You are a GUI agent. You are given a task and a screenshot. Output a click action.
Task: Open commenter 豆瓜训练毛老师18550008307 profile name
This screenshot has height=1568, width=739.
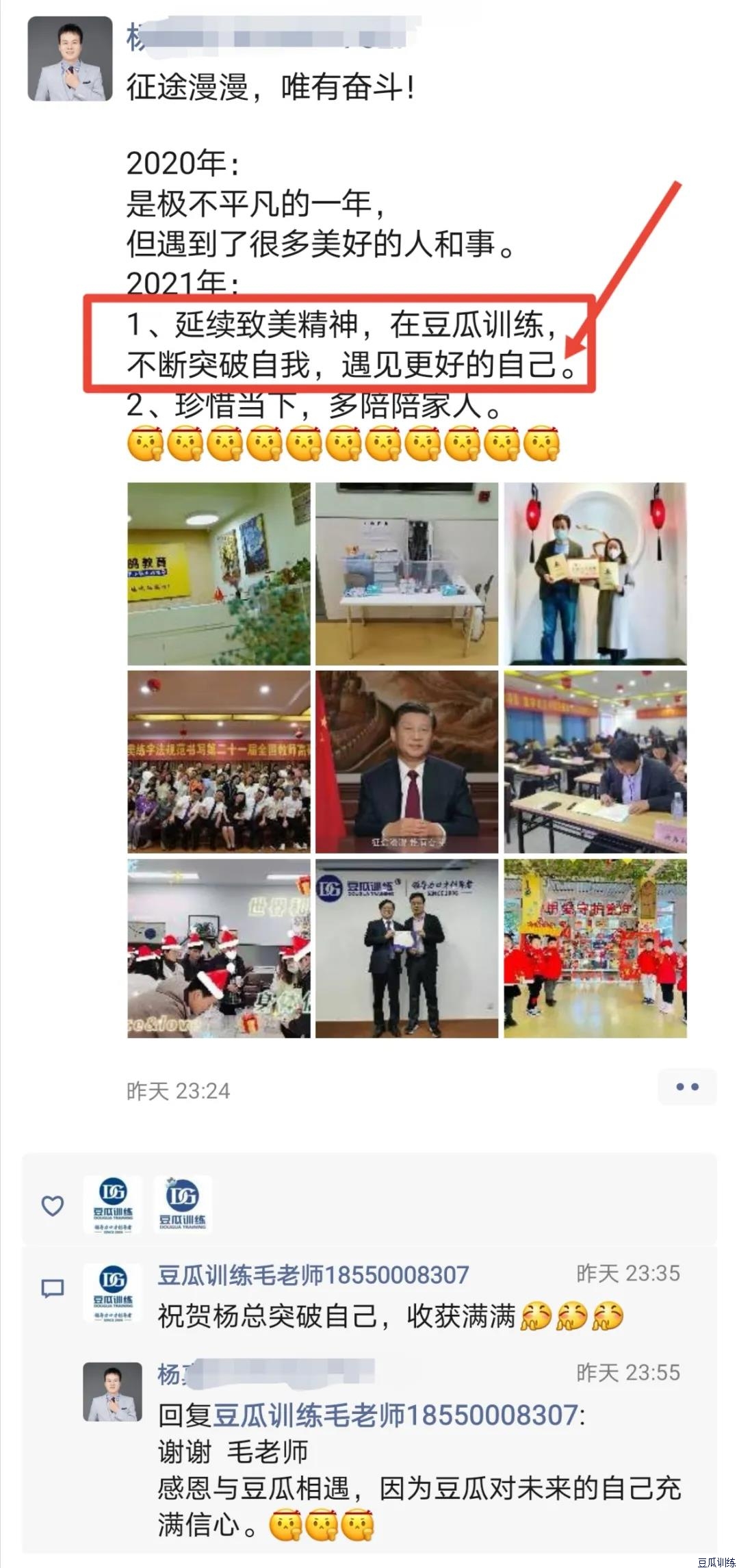tap(313, 1275)
